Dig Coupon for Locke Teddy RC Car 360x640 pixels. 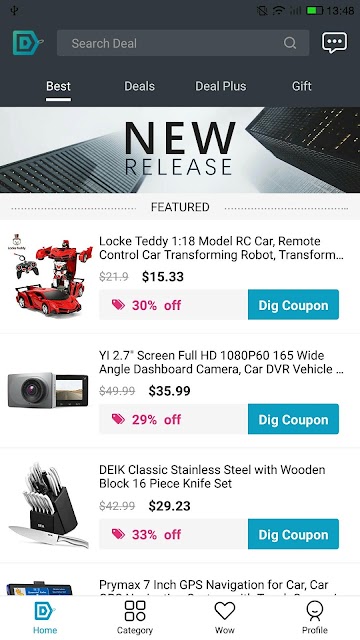pos(293,304)
